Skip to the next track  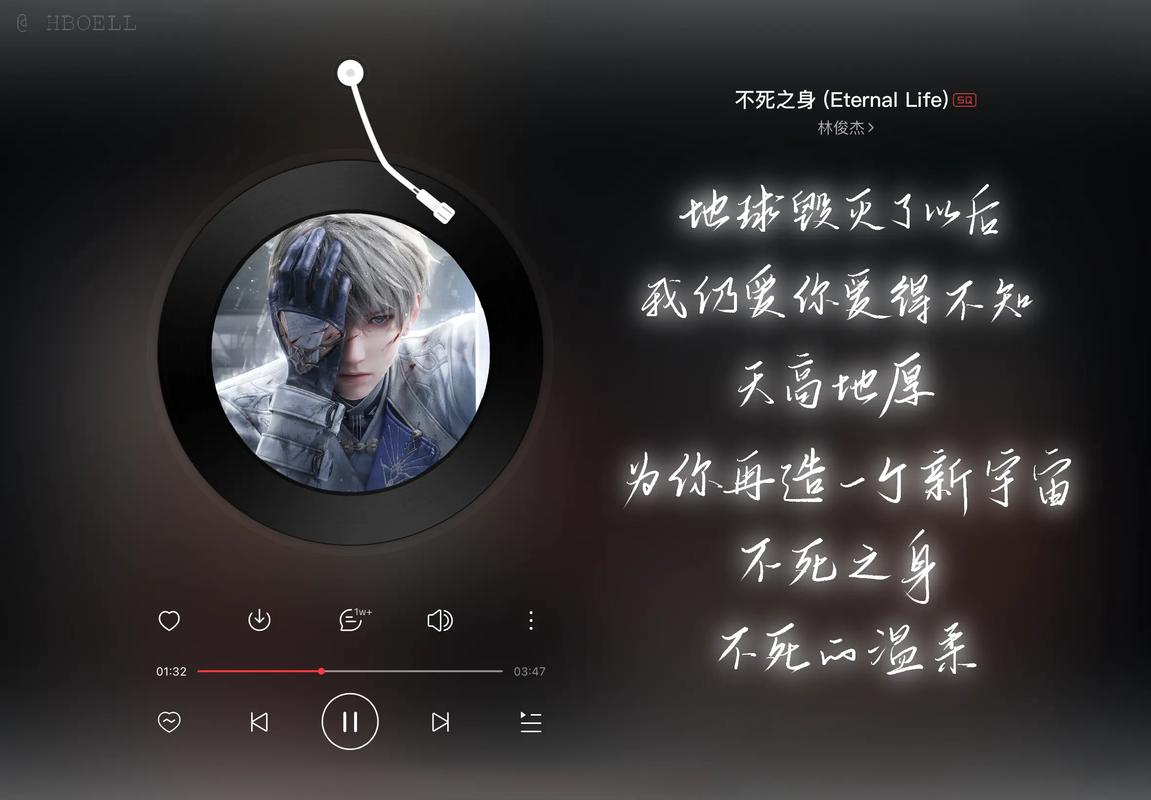[x=440, y=722]
